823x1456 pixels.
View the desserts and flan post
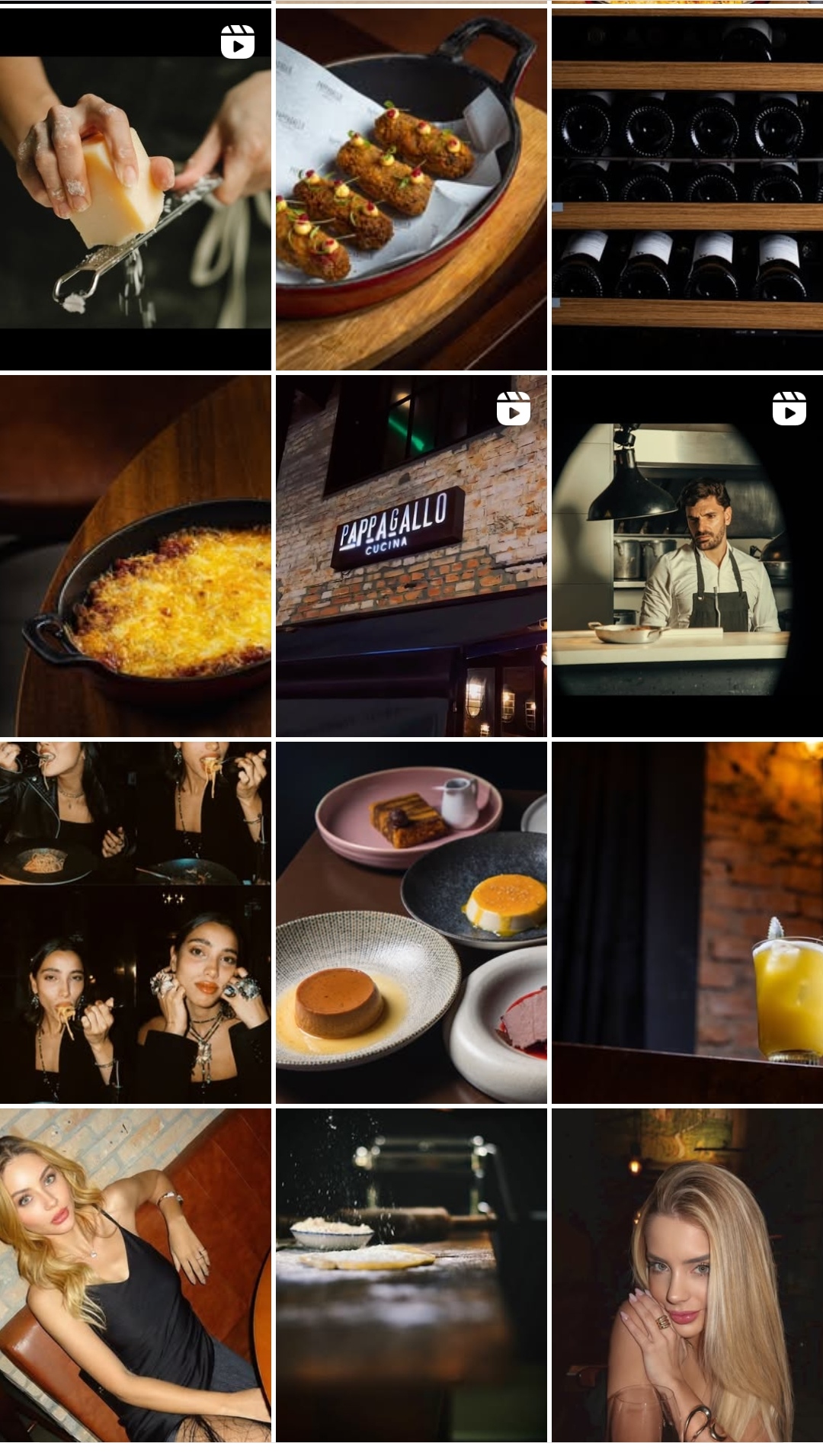(411, 922)
